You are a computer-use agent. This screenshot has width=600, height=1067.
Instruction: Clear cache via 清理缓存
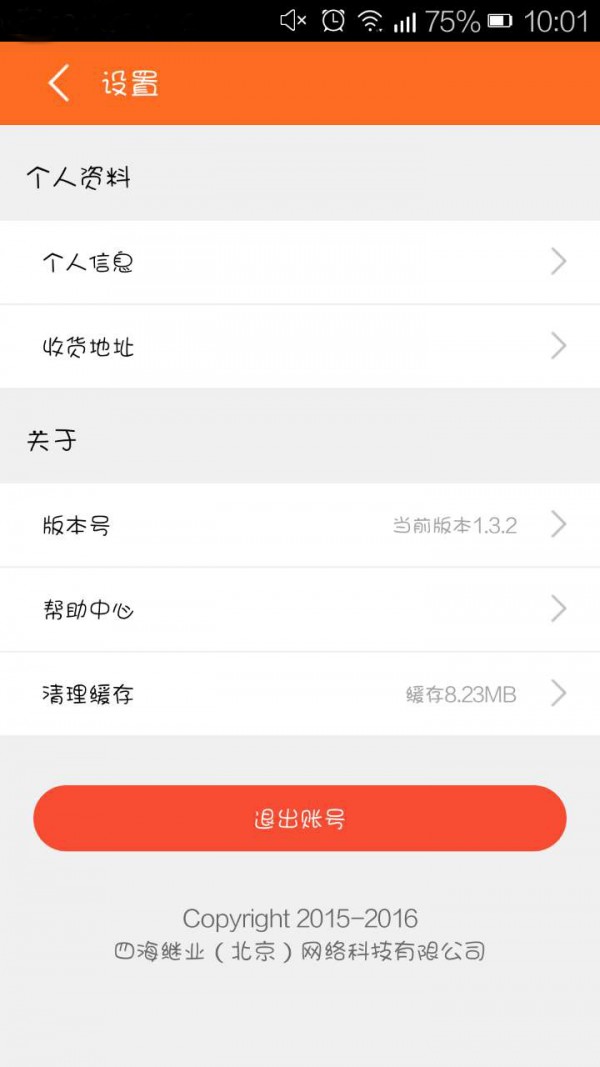pyautogui.click(x=300, y=694)
